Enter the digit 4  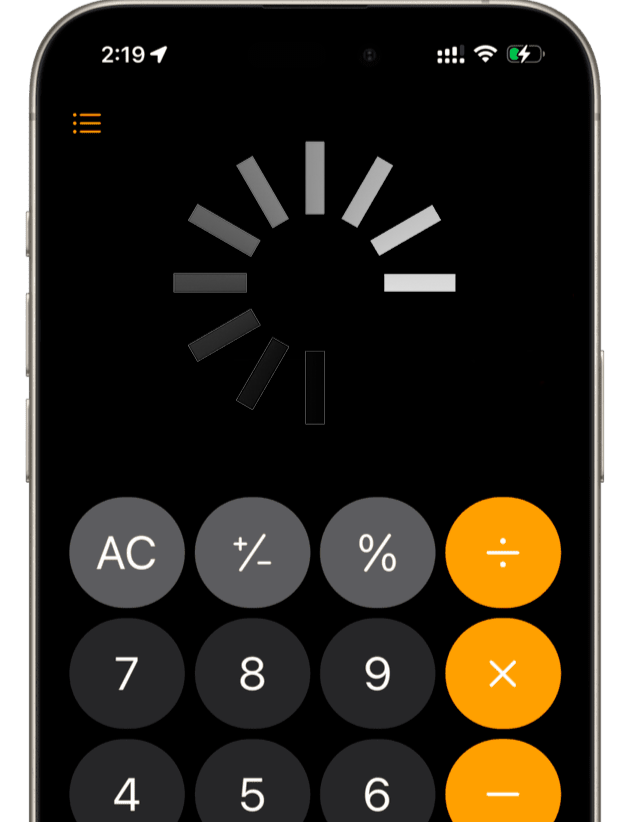point(127,790)
